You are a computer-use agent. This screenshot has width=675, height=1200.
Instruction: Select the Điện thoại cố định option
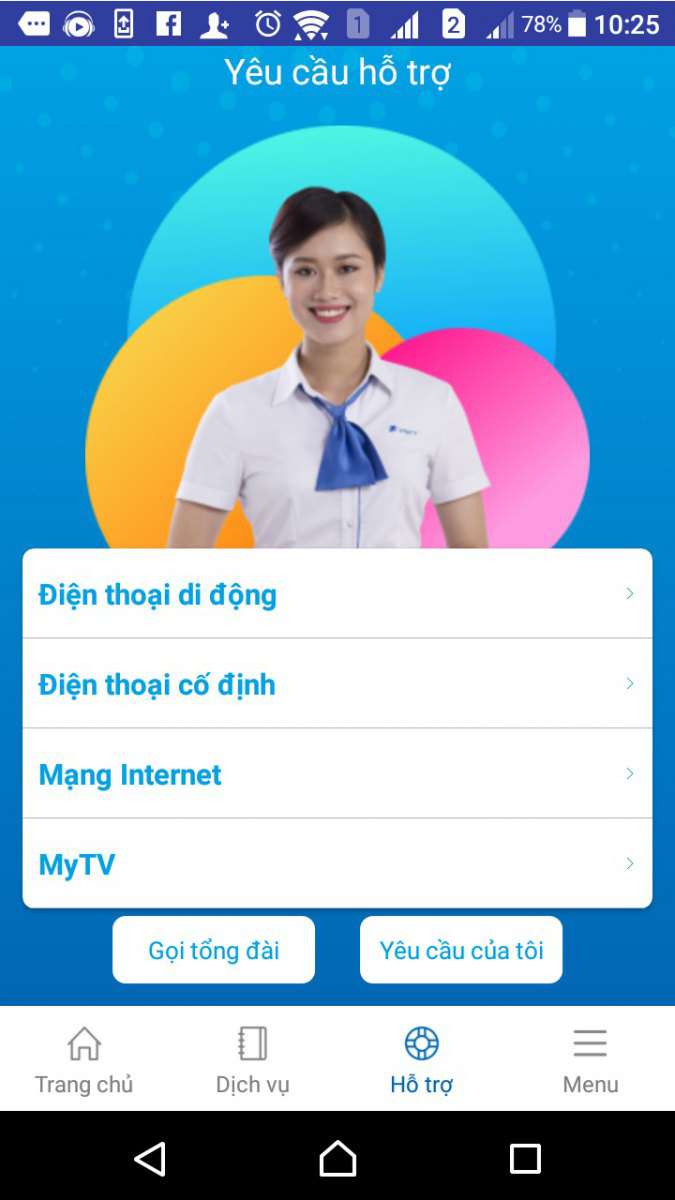point(337,684)
